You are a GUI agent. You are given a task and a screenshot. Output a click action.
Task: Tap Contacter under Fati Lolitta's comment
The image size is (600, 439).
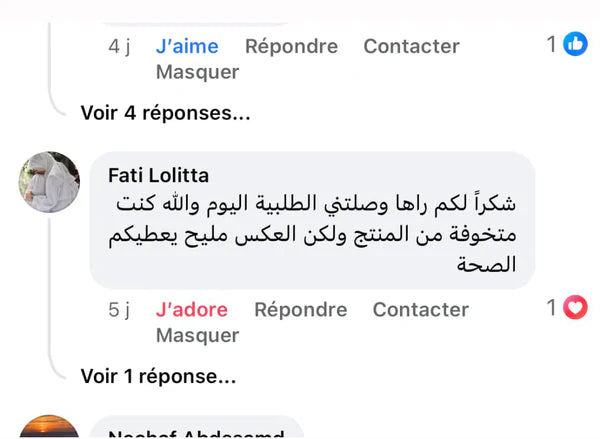[421, 310]
